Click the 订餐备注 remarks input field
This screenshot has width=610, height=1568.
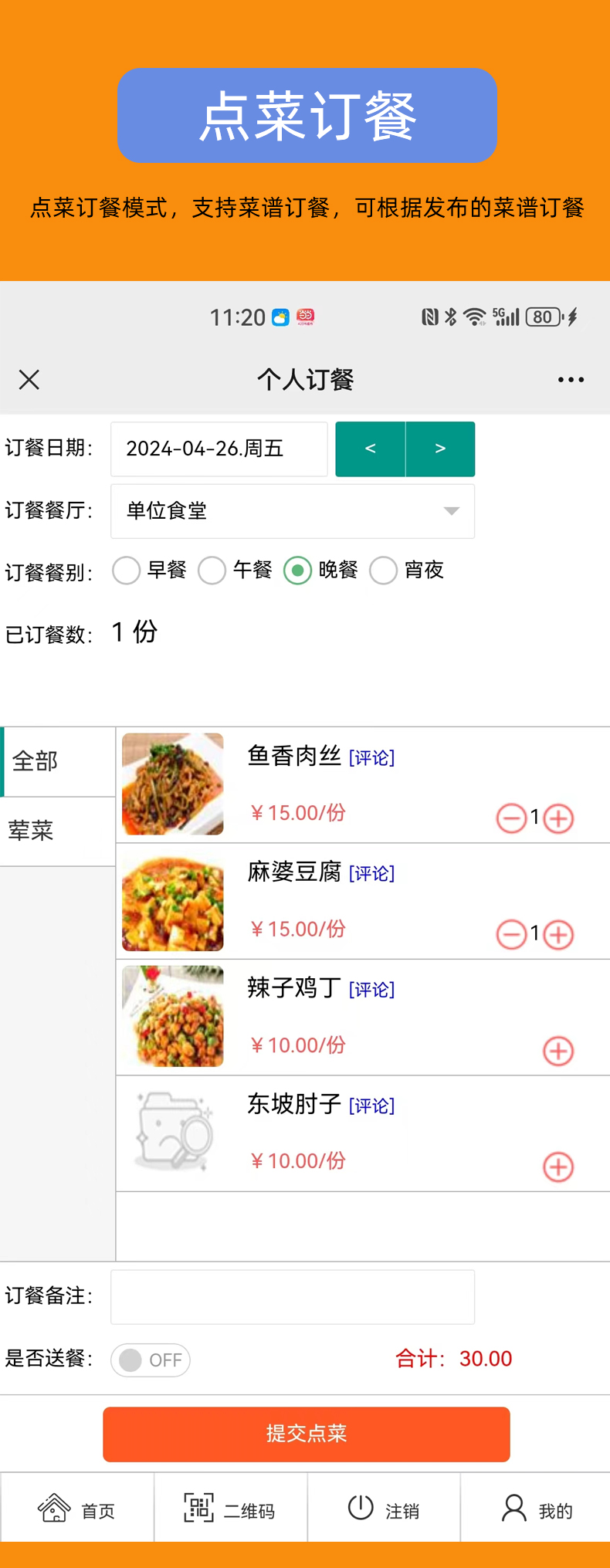point(292,1297)
